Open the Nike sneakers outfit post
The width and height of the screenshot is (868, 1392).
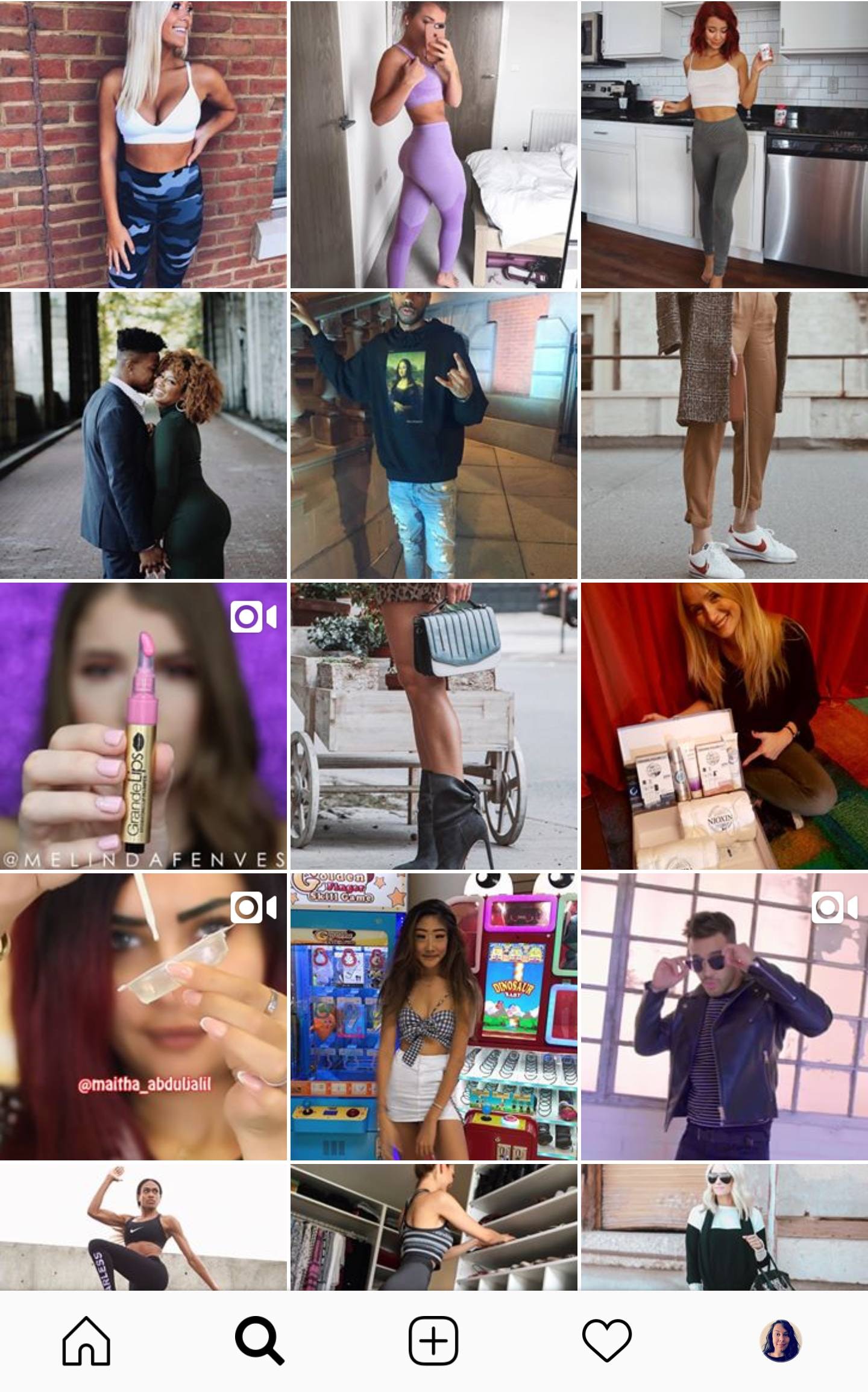point(724,435)
